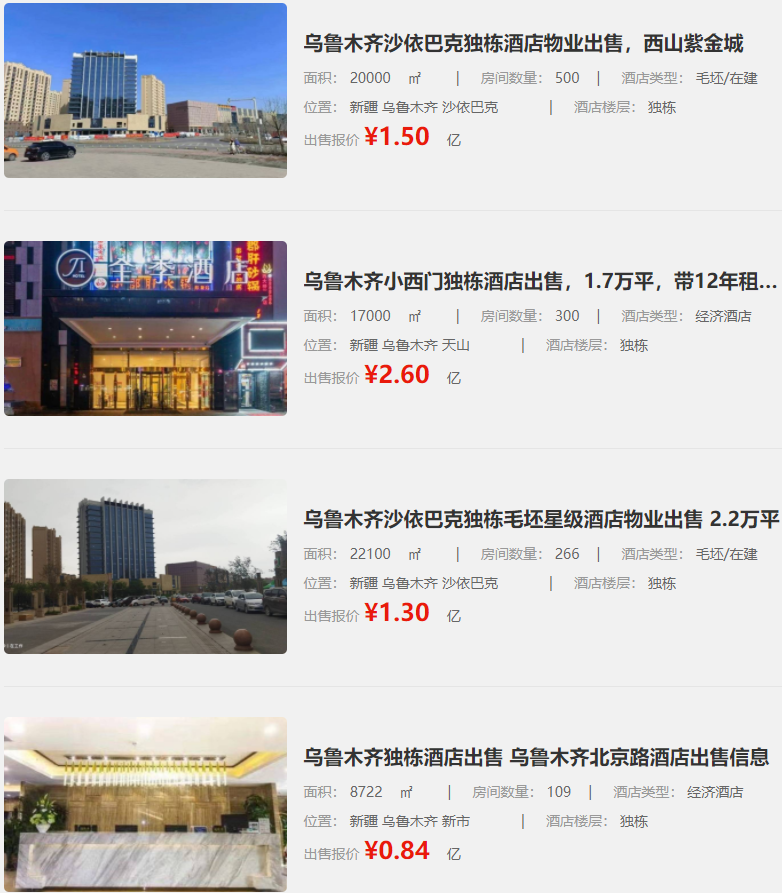Viewport: 782px width, 893px height.
Task: View the photo of the ¥1.30亿 hotel
Action: 145,566
